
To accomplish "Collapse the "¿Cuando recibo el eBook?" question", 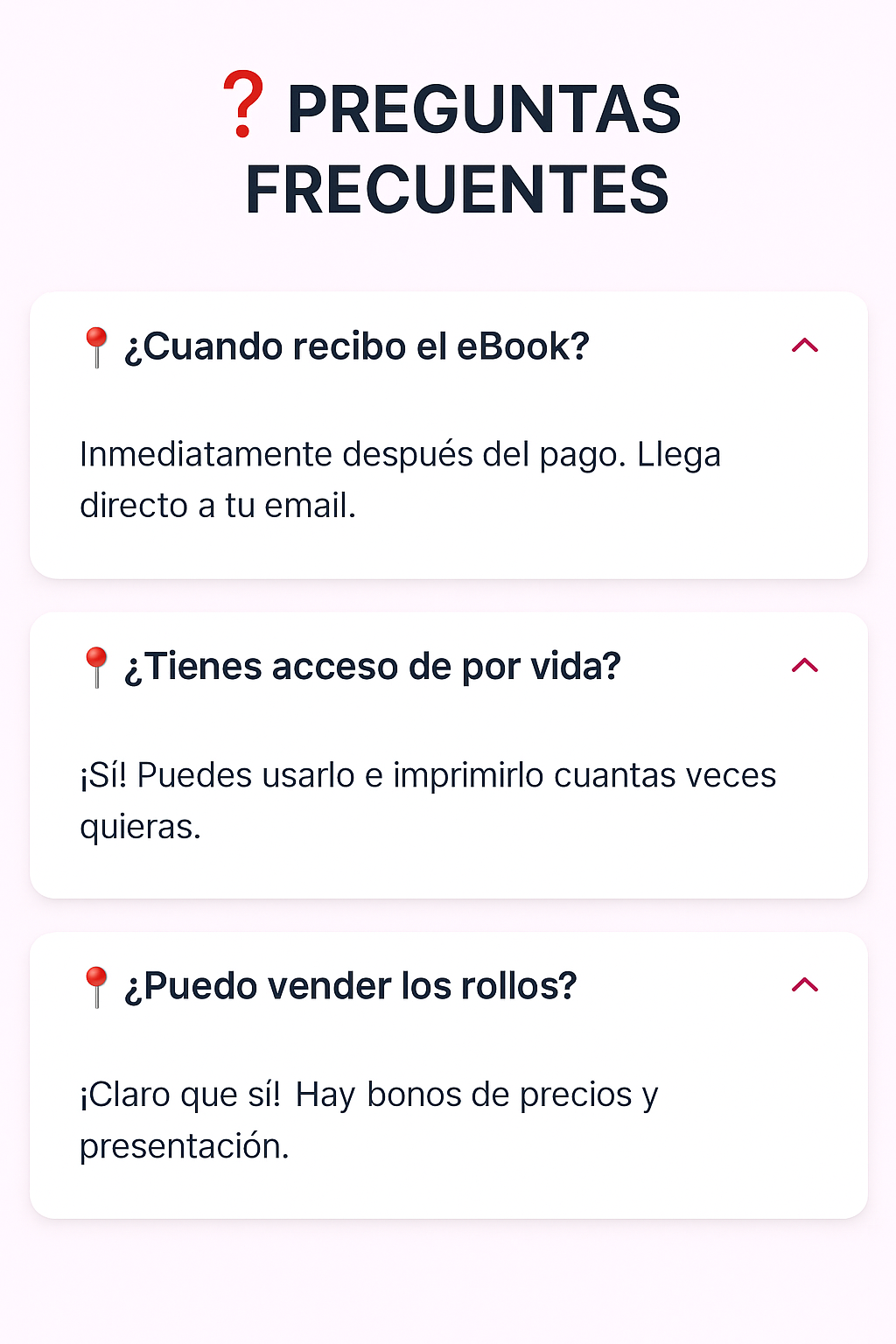I will [x=804, y=346].
